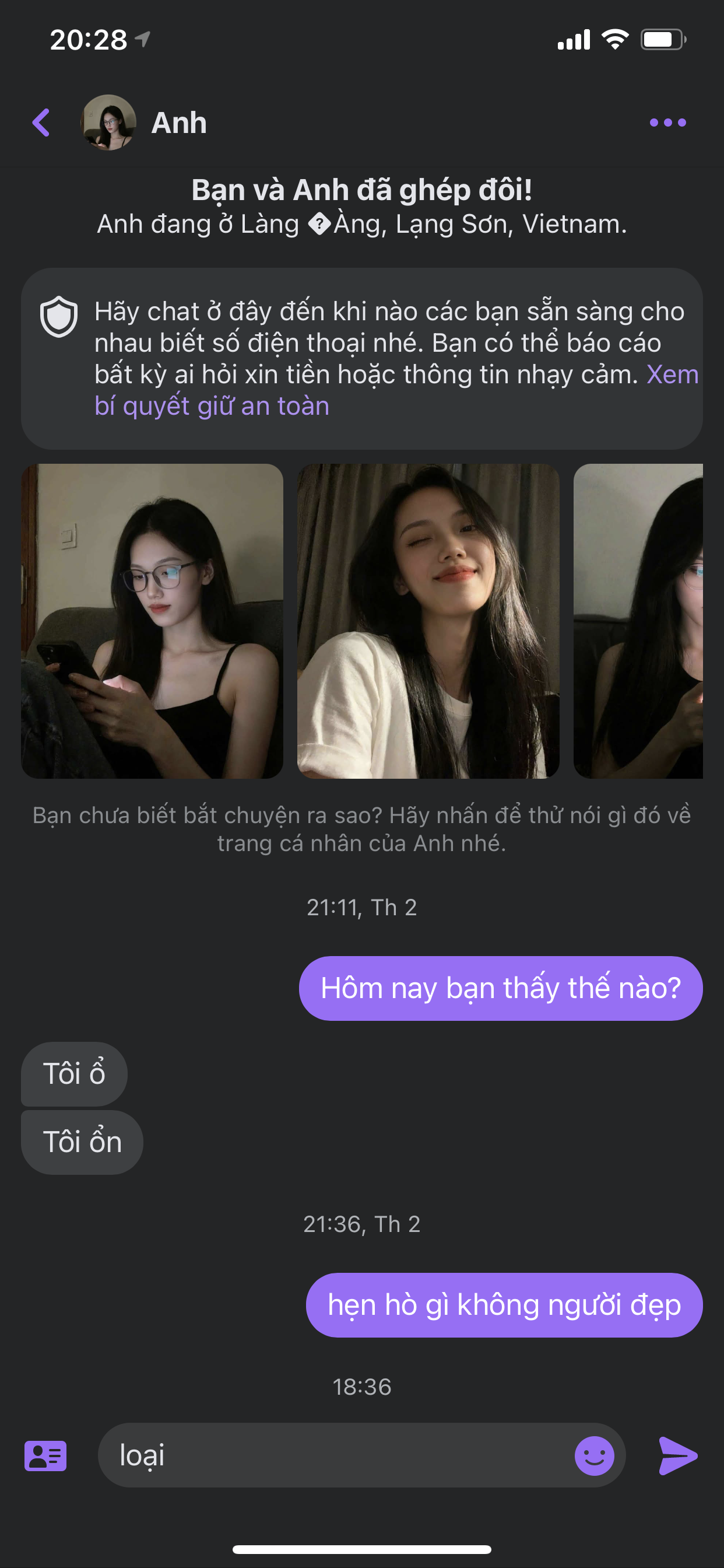Open the partially visible third photo
The height and width of the screenshot is (1568, 724).
pyautogui.click(x=638, y=621)
